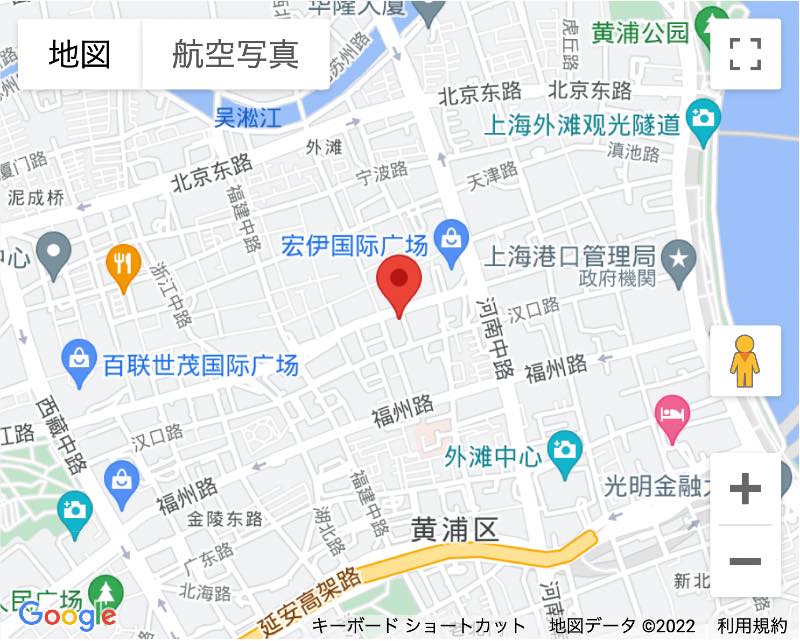This screenshot has width=800, height=641.
Task: Open the orange restaurant marker
Action: tap(124, 264)
